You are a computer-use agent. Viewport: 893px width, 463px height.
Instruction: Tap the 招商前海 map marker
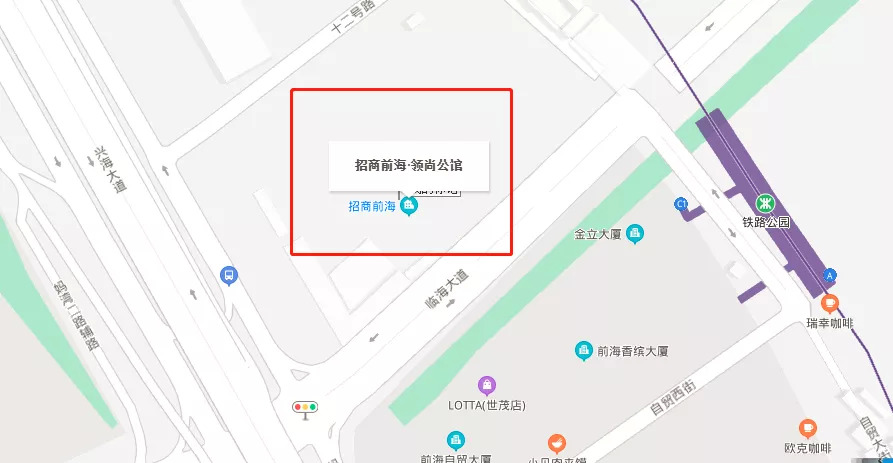[x=408, y=206]
